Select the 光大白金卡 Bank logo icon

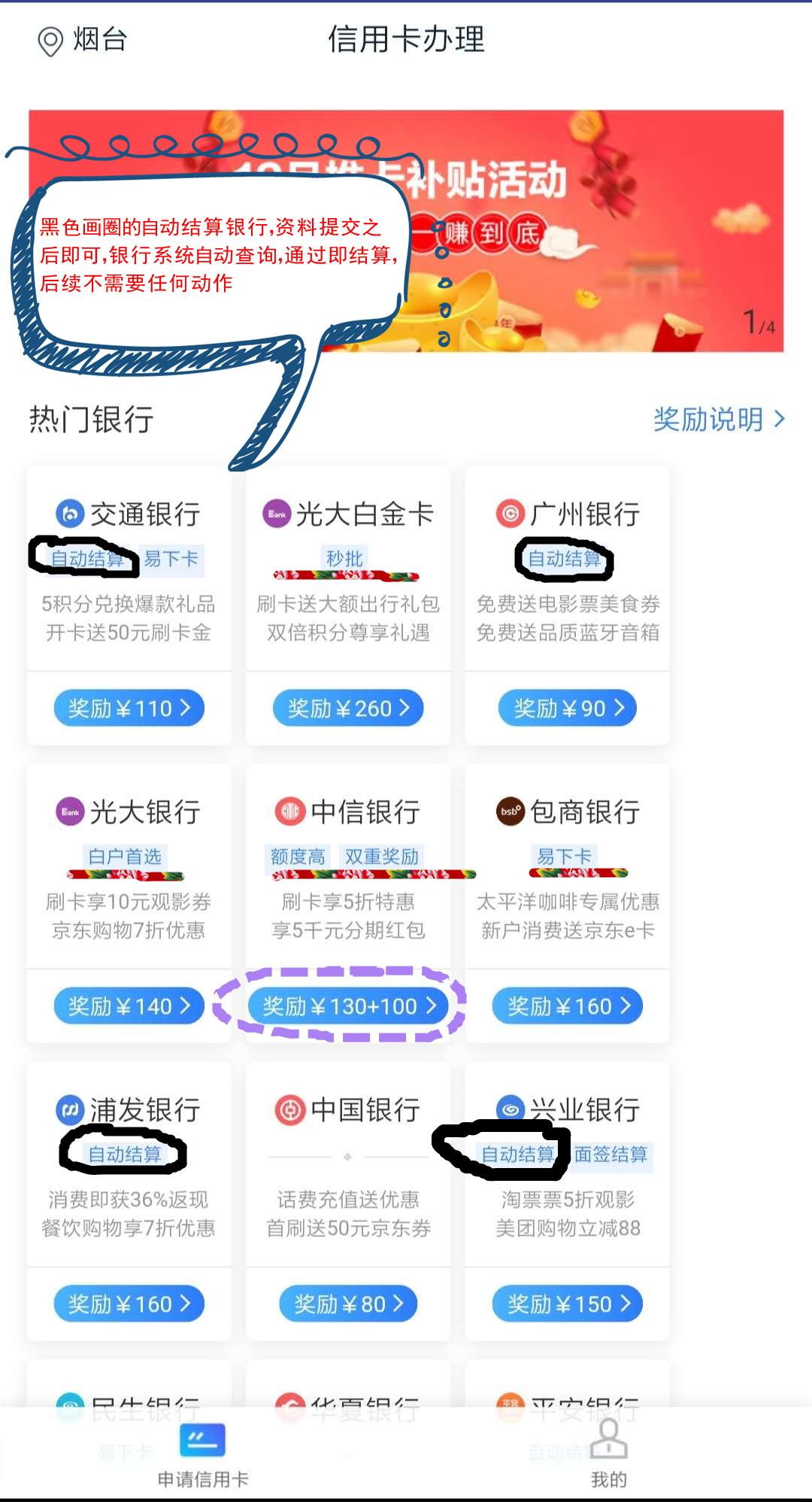coord(277,511)
